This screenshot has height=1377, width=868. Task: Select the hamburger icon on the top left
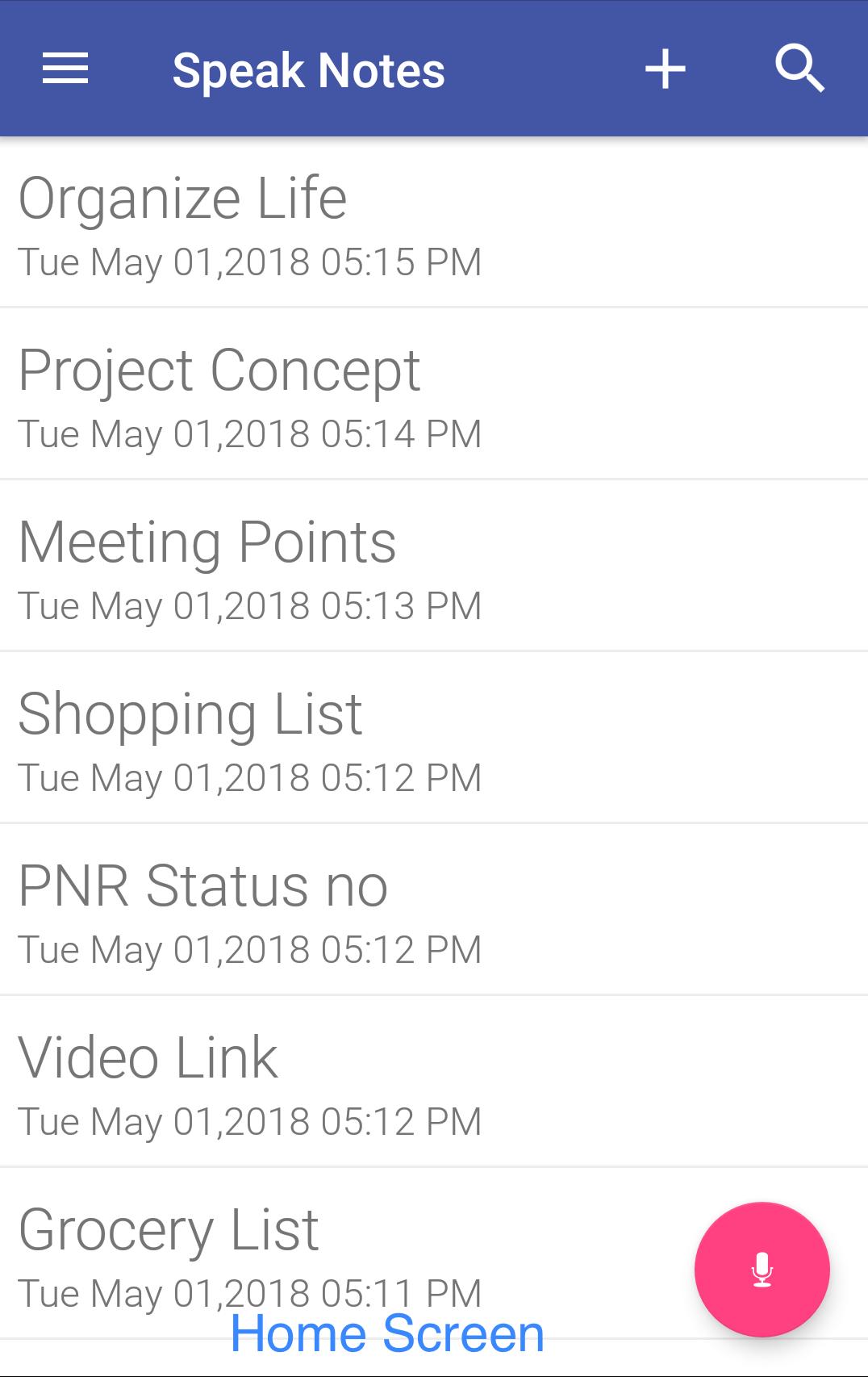[x=65, y=69]
